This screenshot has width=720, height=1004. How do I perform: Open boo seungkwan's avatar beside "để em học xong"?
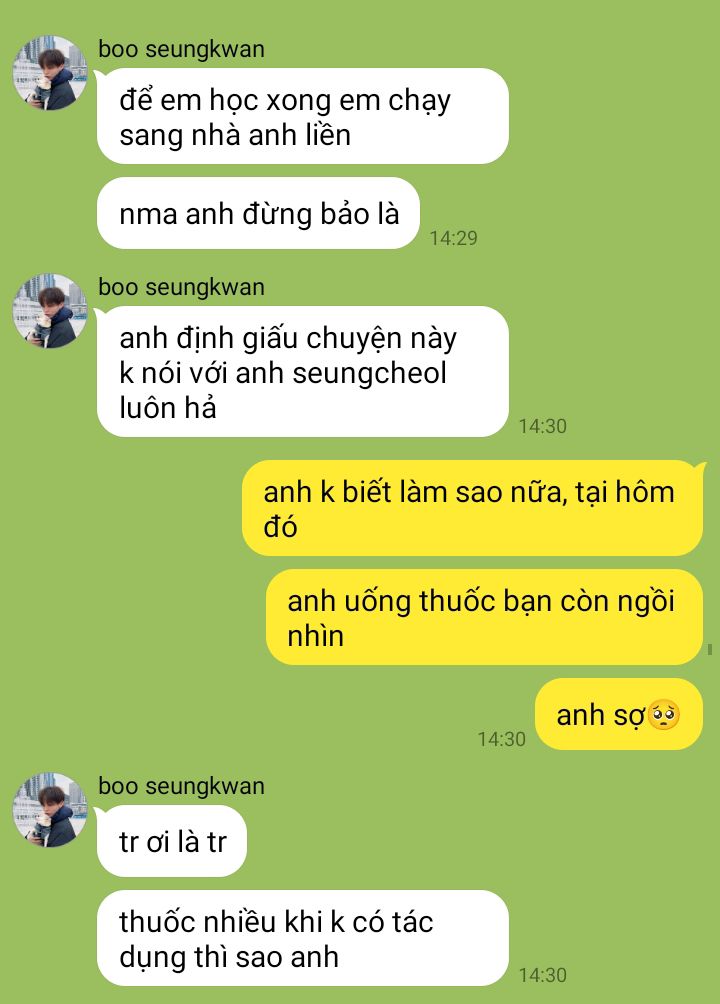(x=50, y=73)
